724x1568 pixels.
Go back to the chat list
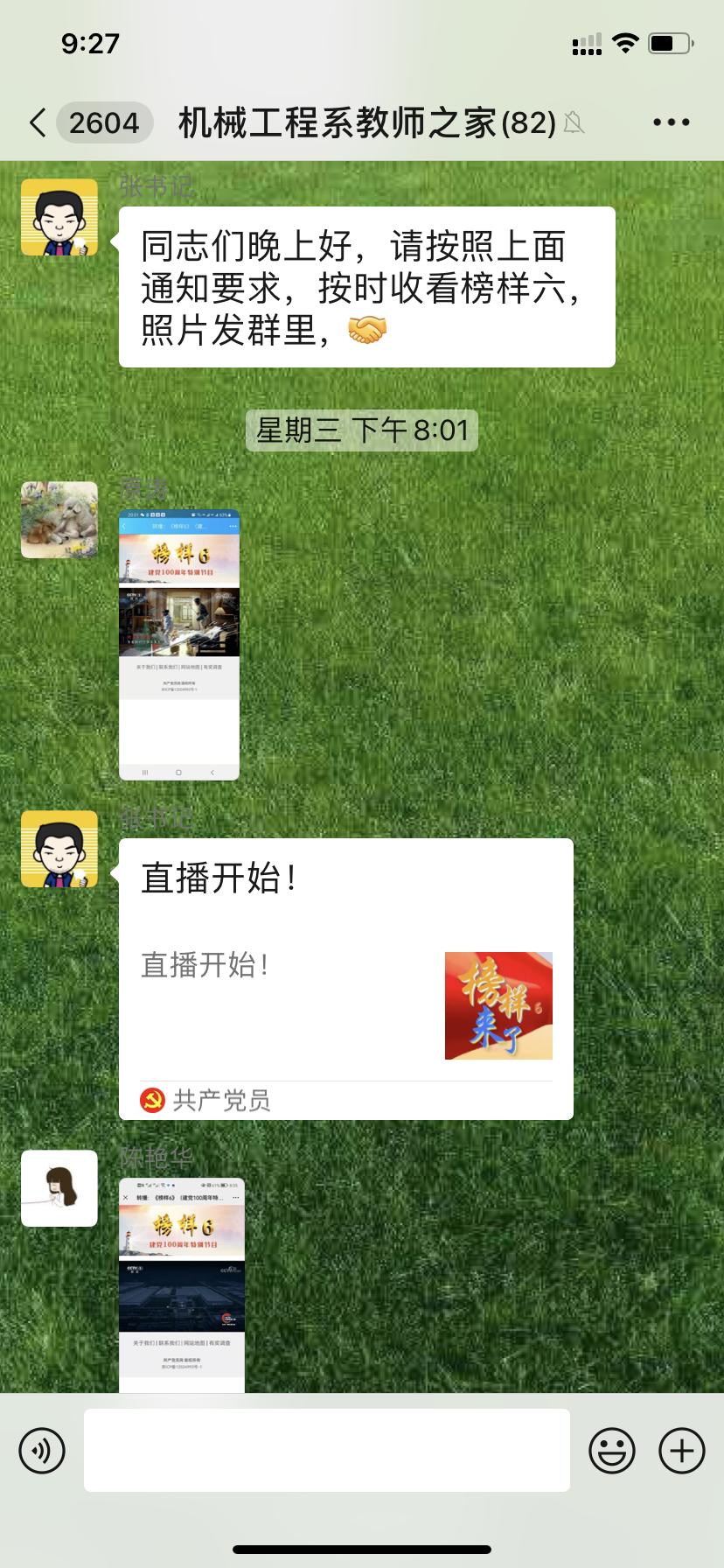click(38, 122)
